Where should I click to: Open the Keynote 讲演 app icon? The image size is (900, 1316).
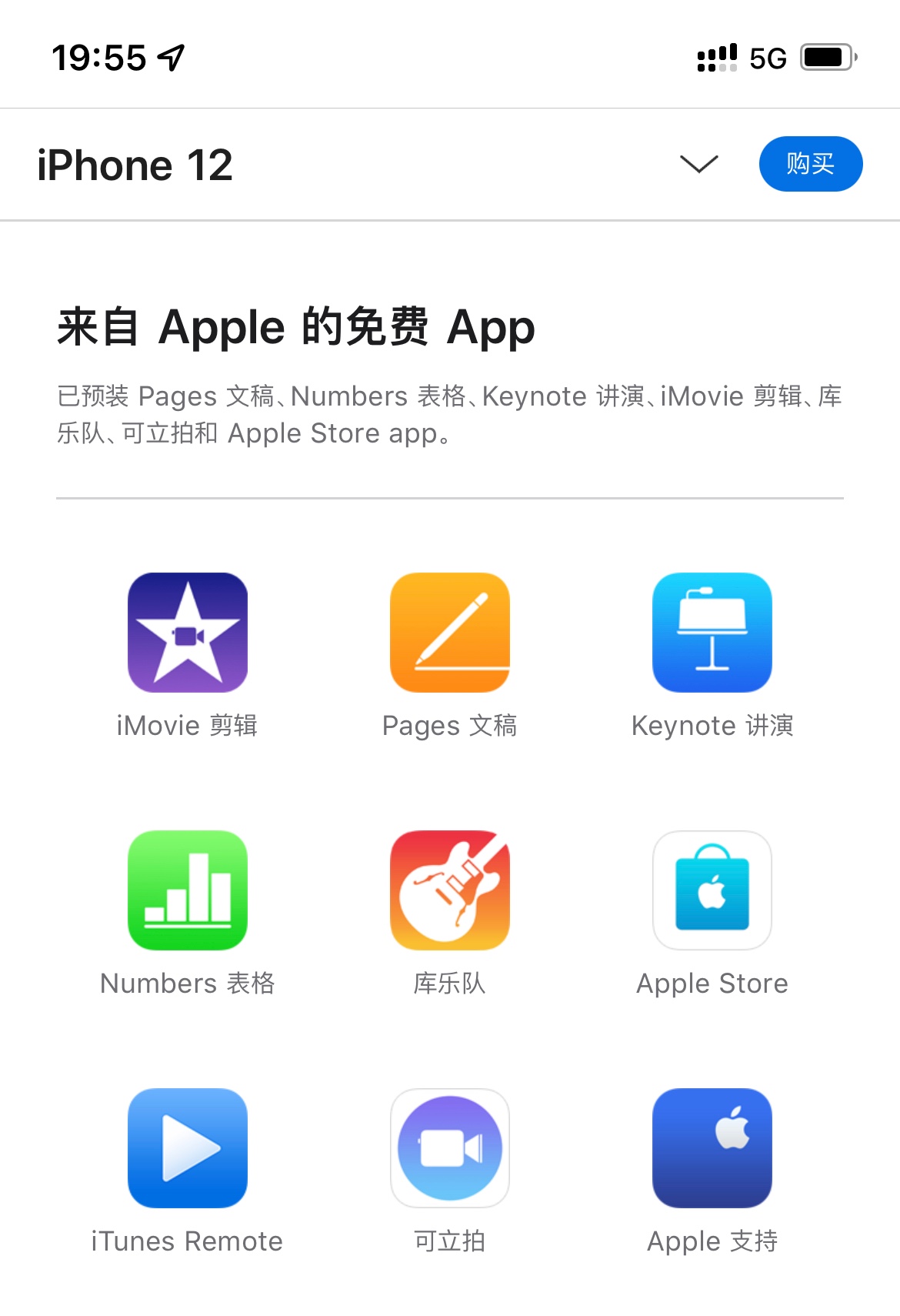(x=712, y=633)
